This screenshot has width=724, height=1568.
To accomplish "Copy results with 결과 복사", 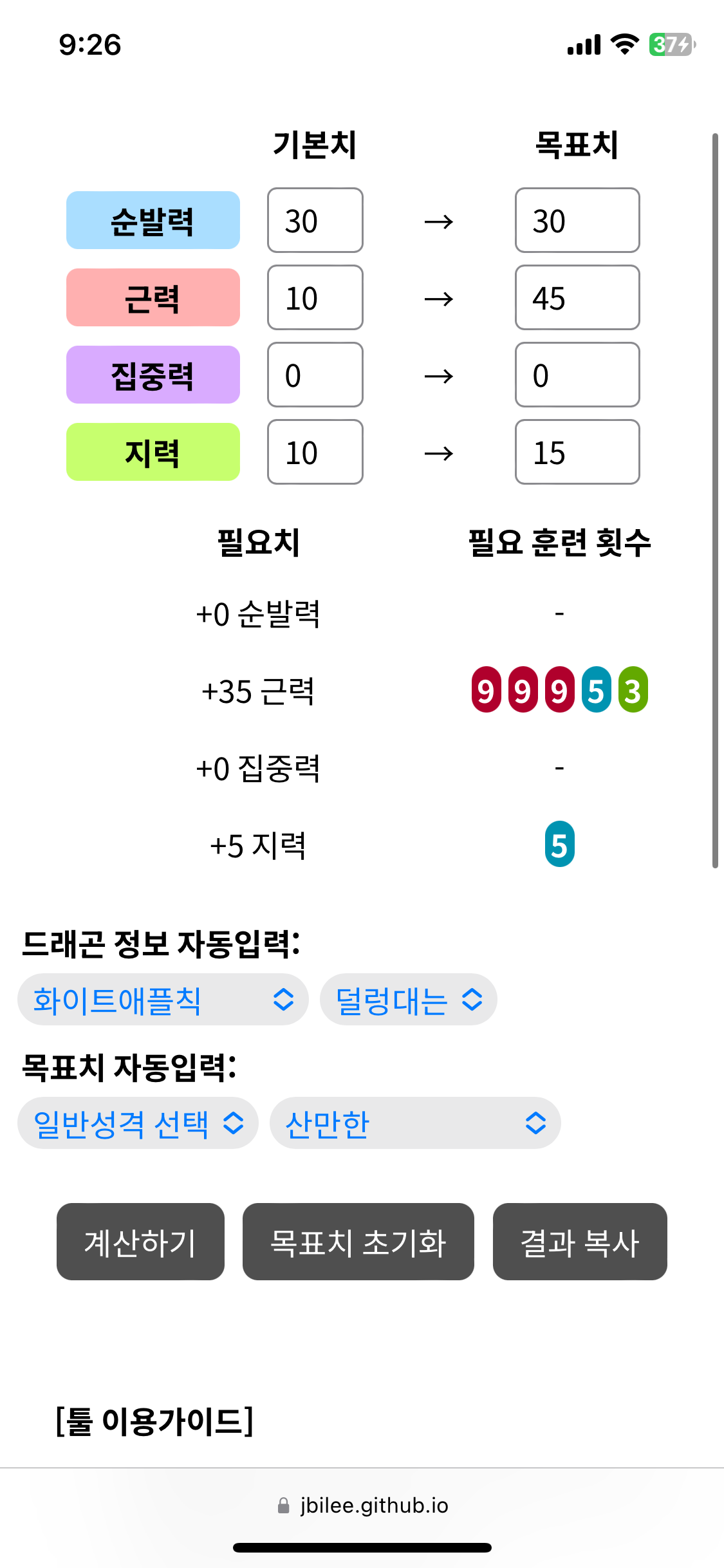I will [x=580, y=1242].
